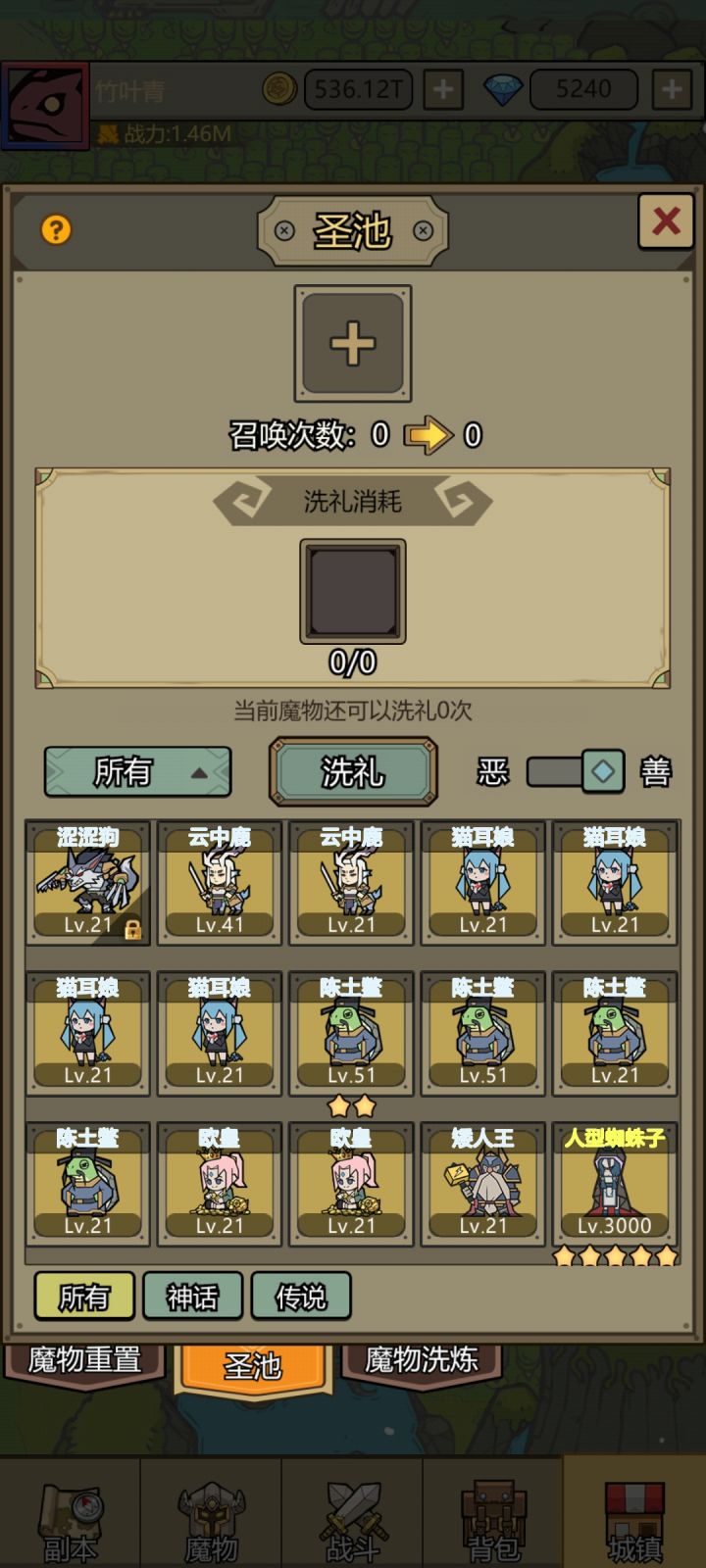Click the gold coin currency icon
The height and width of the screenshot is (1568, 706).
pos(278,88)
